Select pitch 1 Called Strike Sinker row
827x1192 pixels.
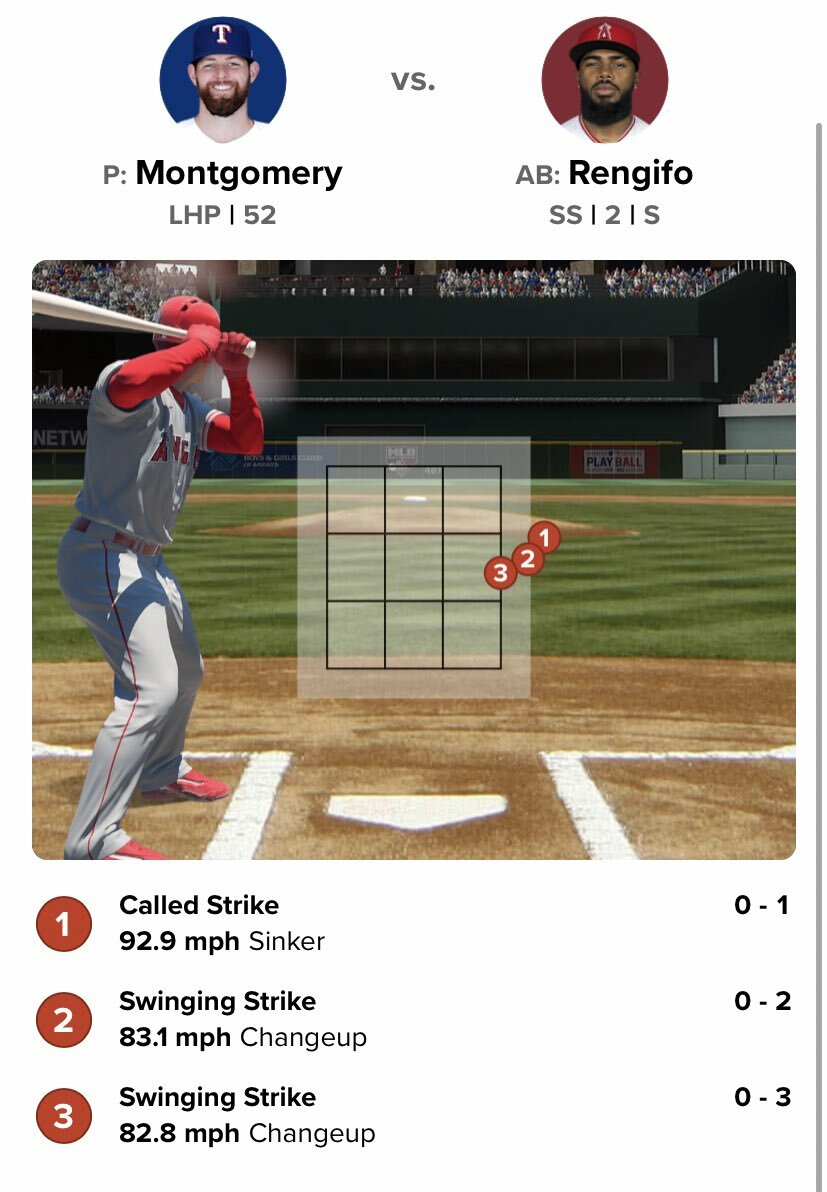pyautogui.click(x=412, y=923)
